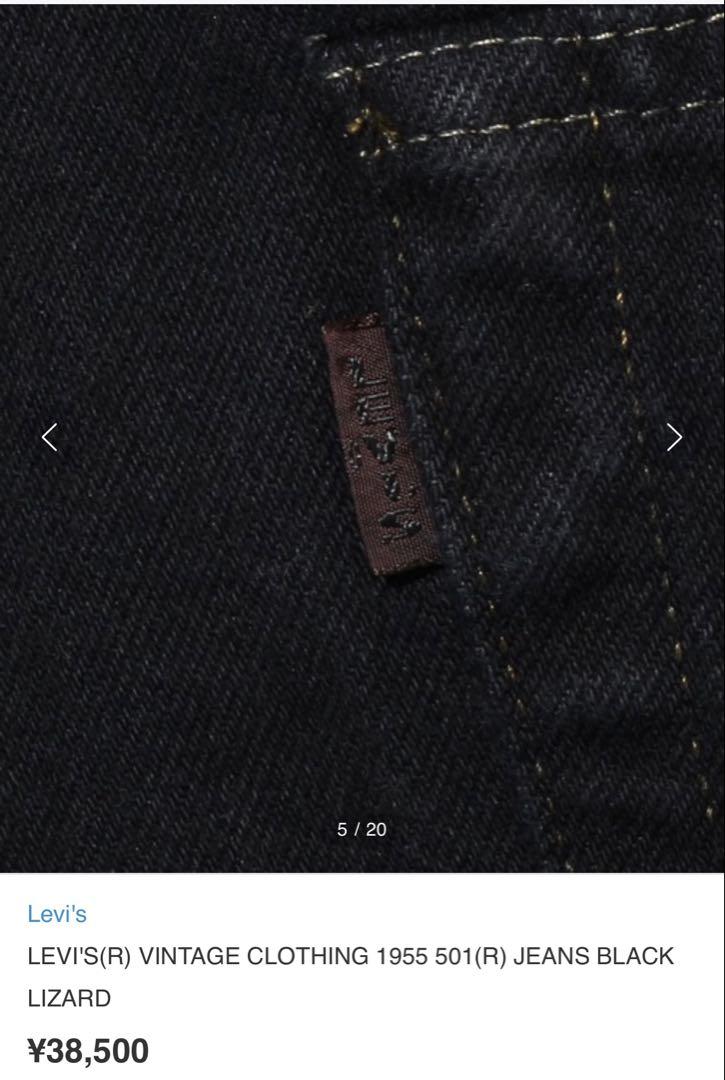The width and height of the screenshot is (725, 1080).
Task: Go to the previous product image
Action: point(50,436)
